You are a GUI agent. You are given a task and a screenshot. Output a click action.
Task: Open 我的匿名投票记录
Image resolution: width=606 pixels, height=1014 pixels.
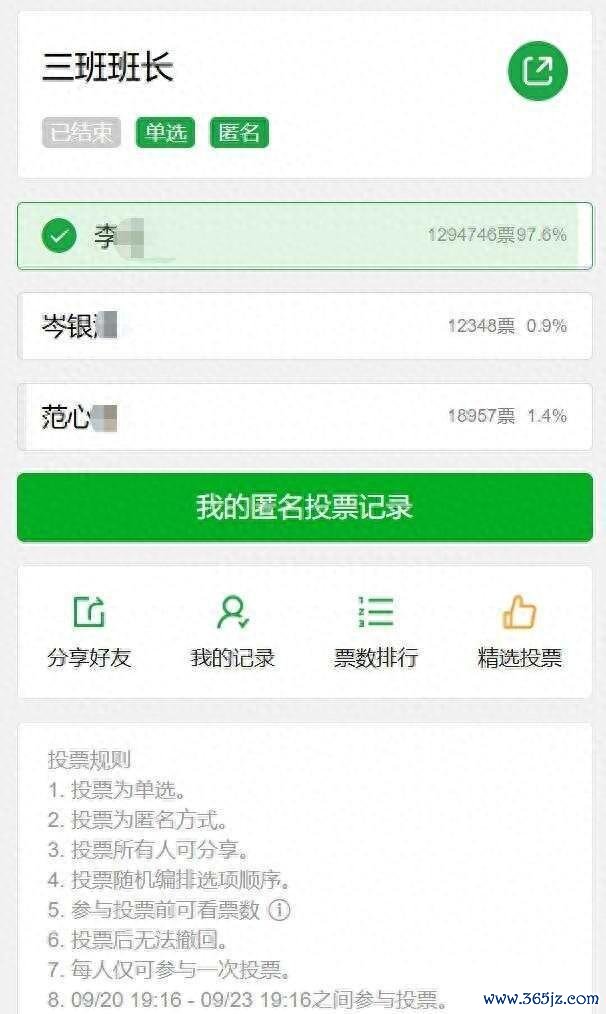pos(304,507)
